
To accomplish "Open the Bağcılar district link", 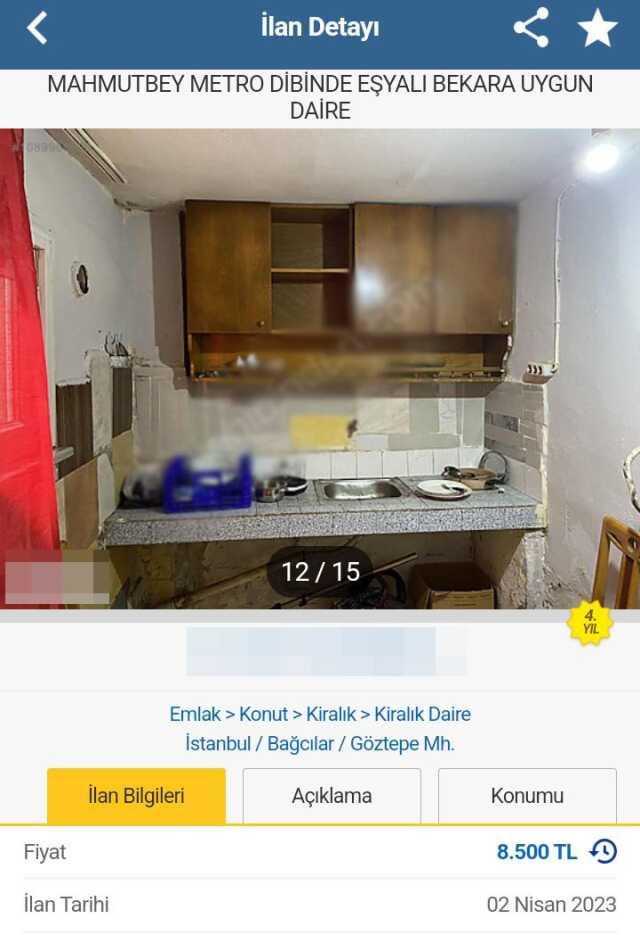I will [301, 744].
